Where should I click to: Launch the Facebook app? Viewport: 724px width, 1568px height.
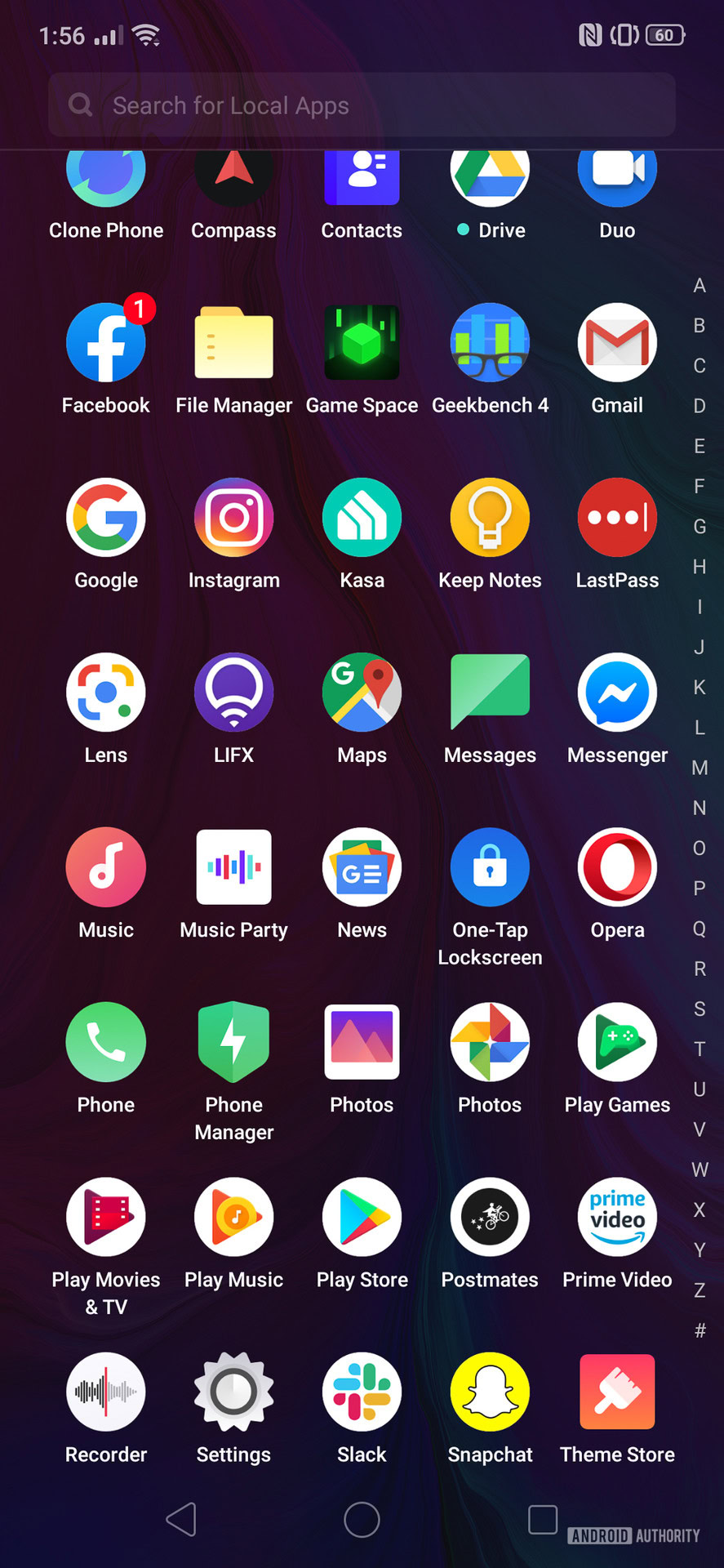(106, 343)
